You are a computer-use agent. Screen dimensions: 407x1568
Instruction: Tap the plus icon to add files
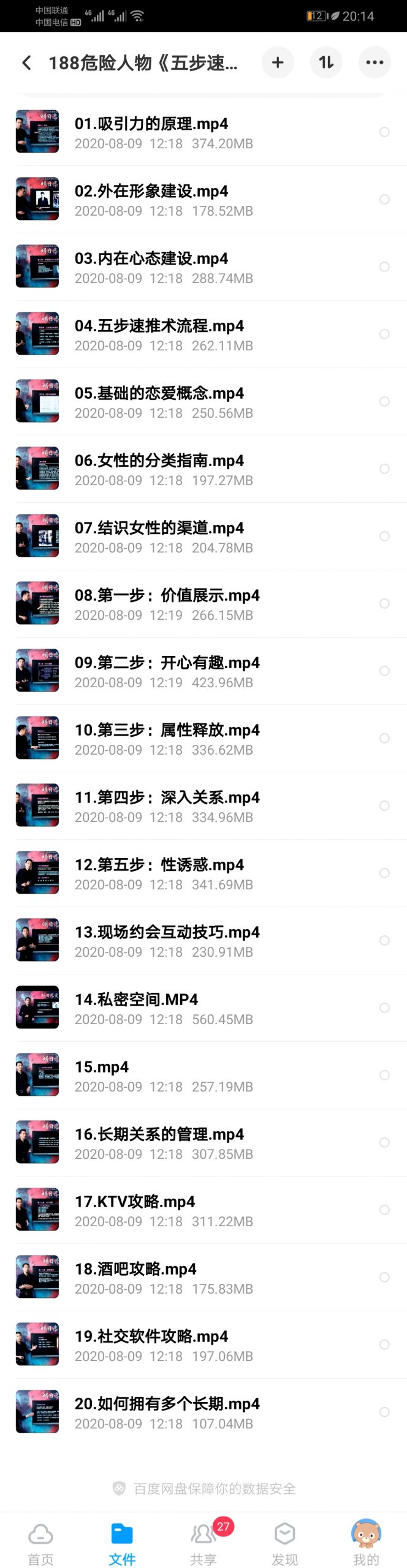[278, 62]
